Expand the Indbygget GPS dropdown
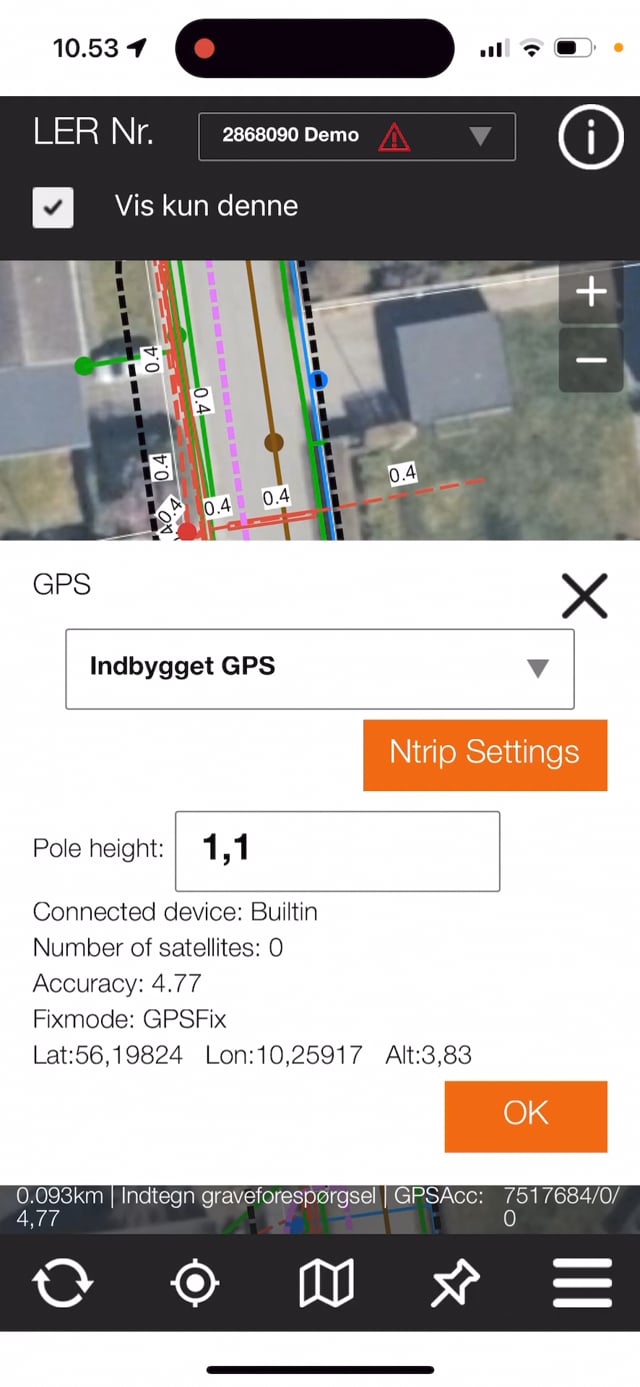The width and height of the screenshot is (640, 1387). pyautogui.click(x=320, y=669)
